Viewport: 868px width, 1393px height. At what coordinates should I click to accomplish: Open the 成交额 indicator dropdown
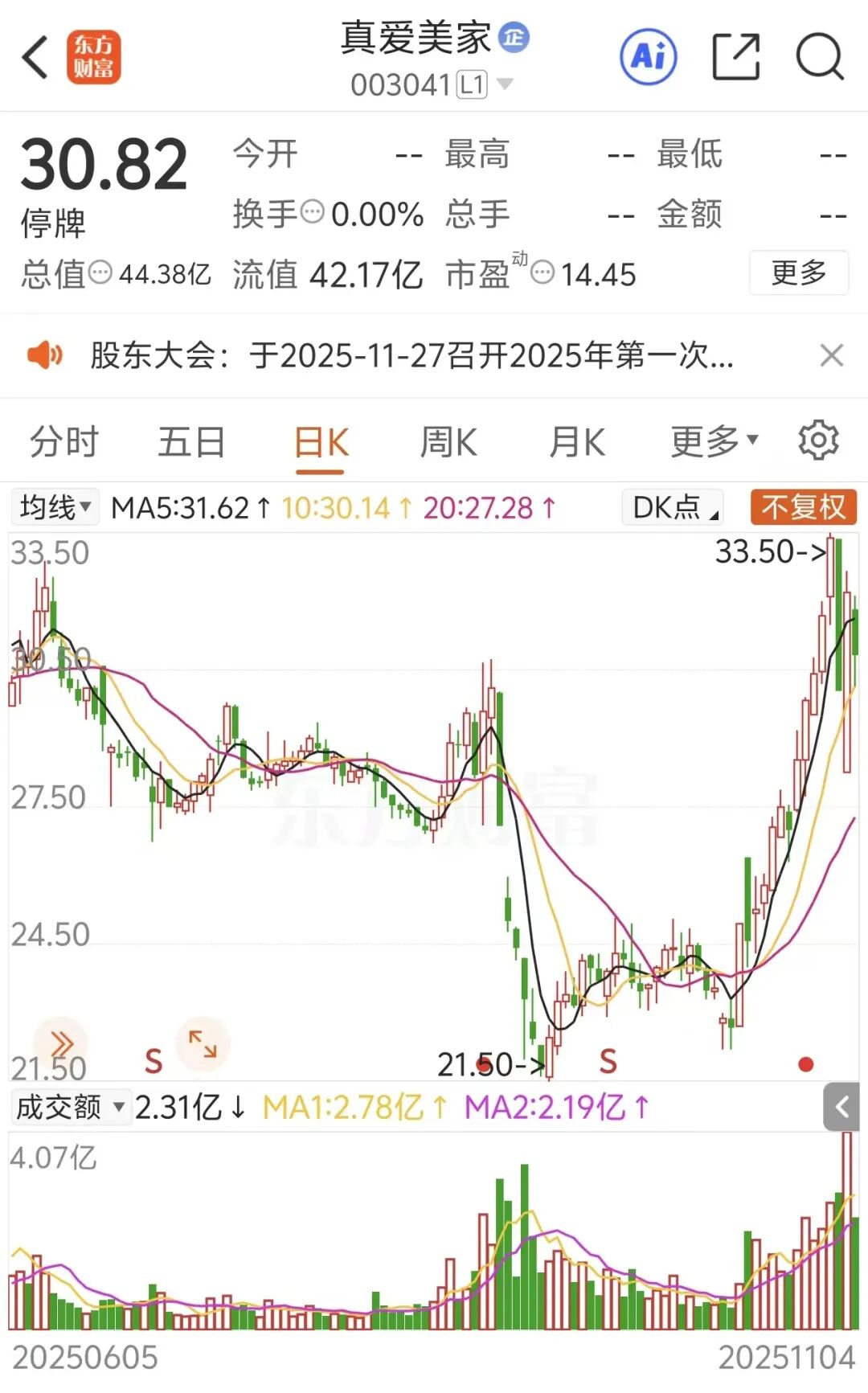(70, 1107)
